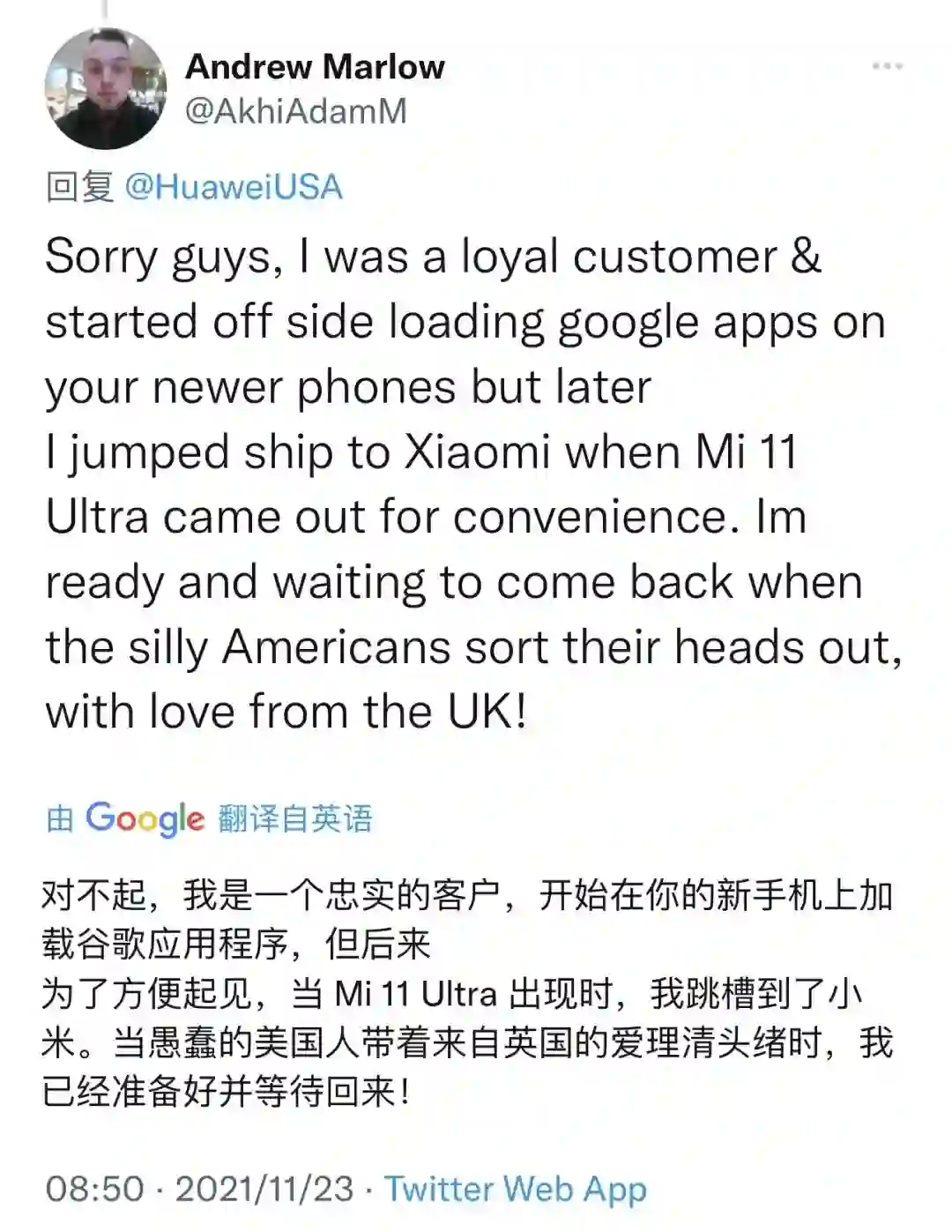Open the Twitter Web App source link
952x1232 pixels.
516,1189
